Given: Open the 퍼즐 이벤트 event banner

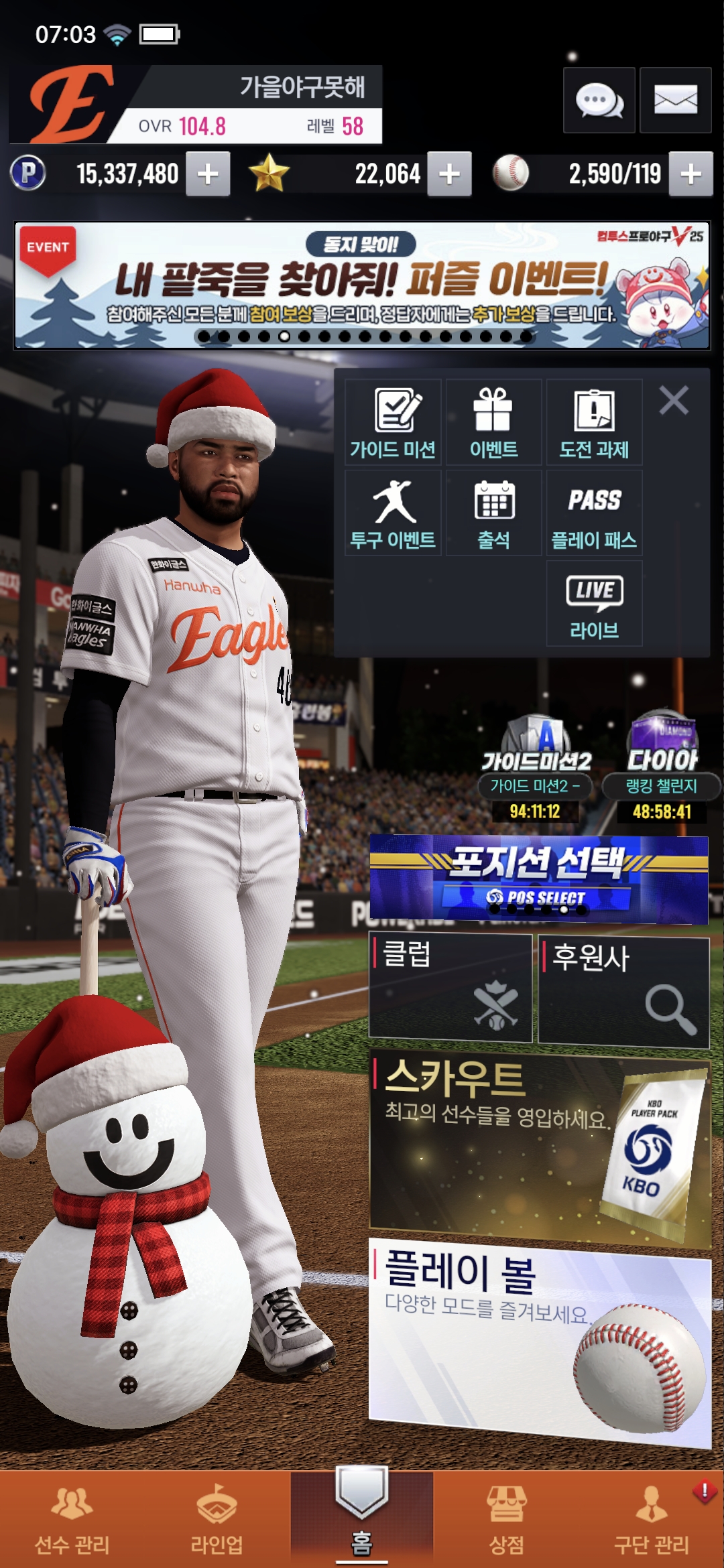Looking at the screenshot, I should (362, 285).
